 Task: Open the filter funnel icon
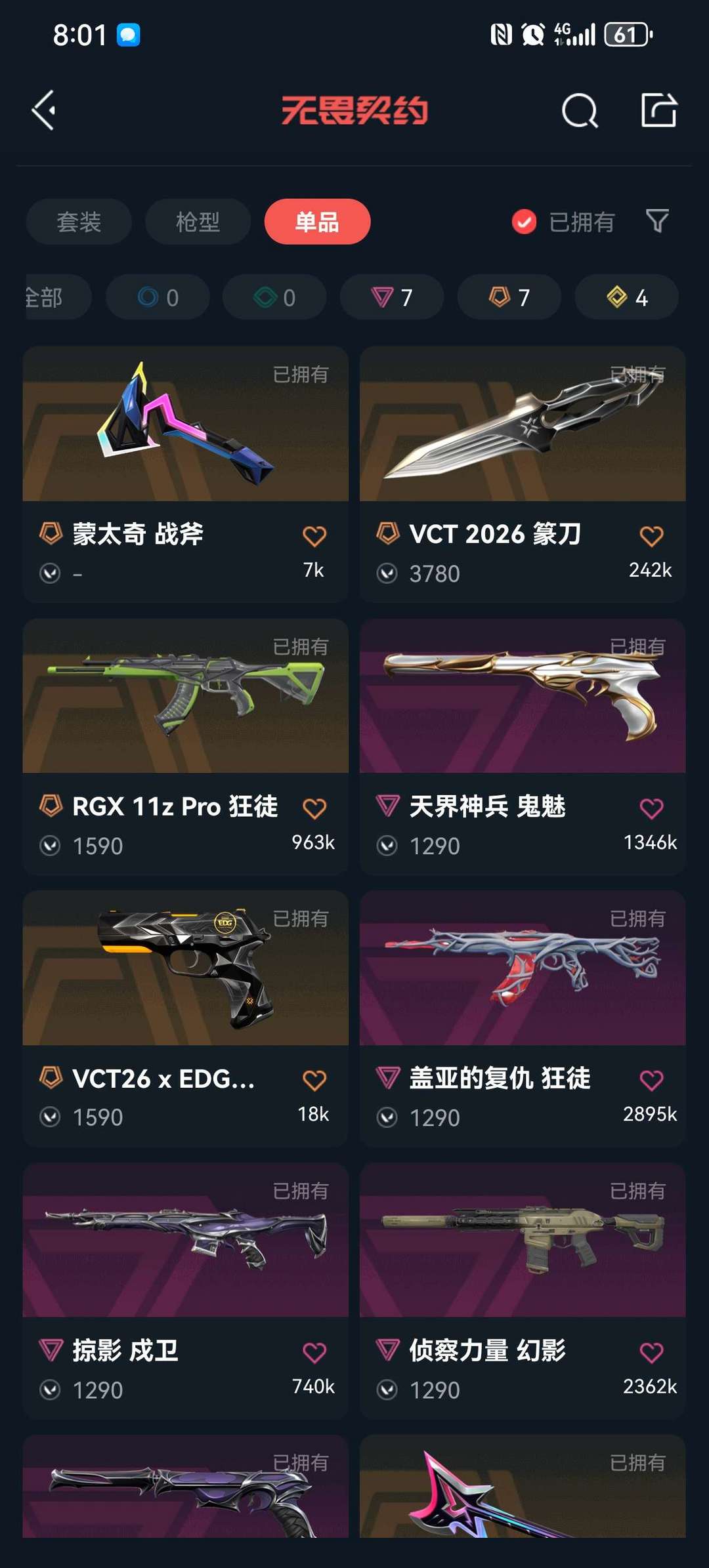tap(657, 221)
